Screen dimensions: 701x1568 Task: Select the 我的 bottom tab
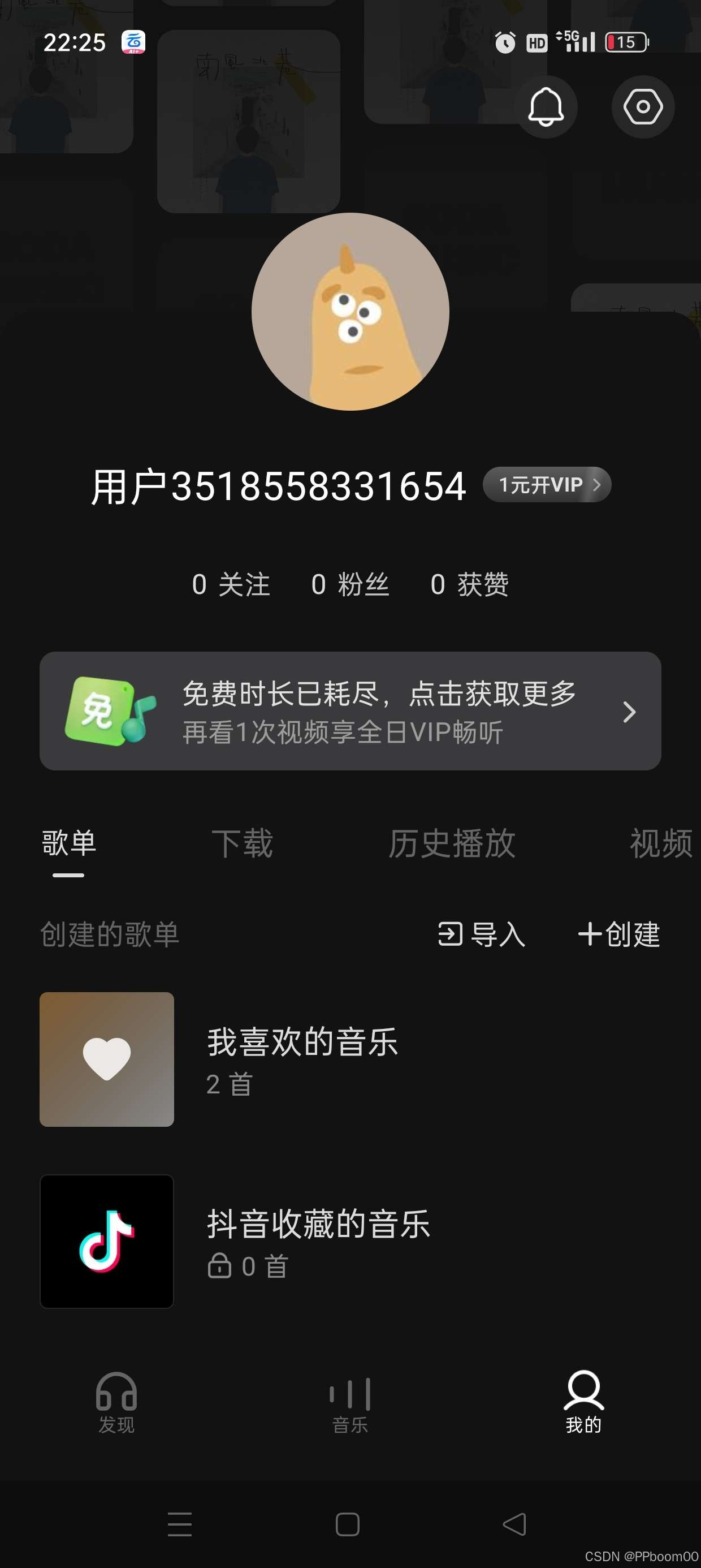(x=583, y=1402)
